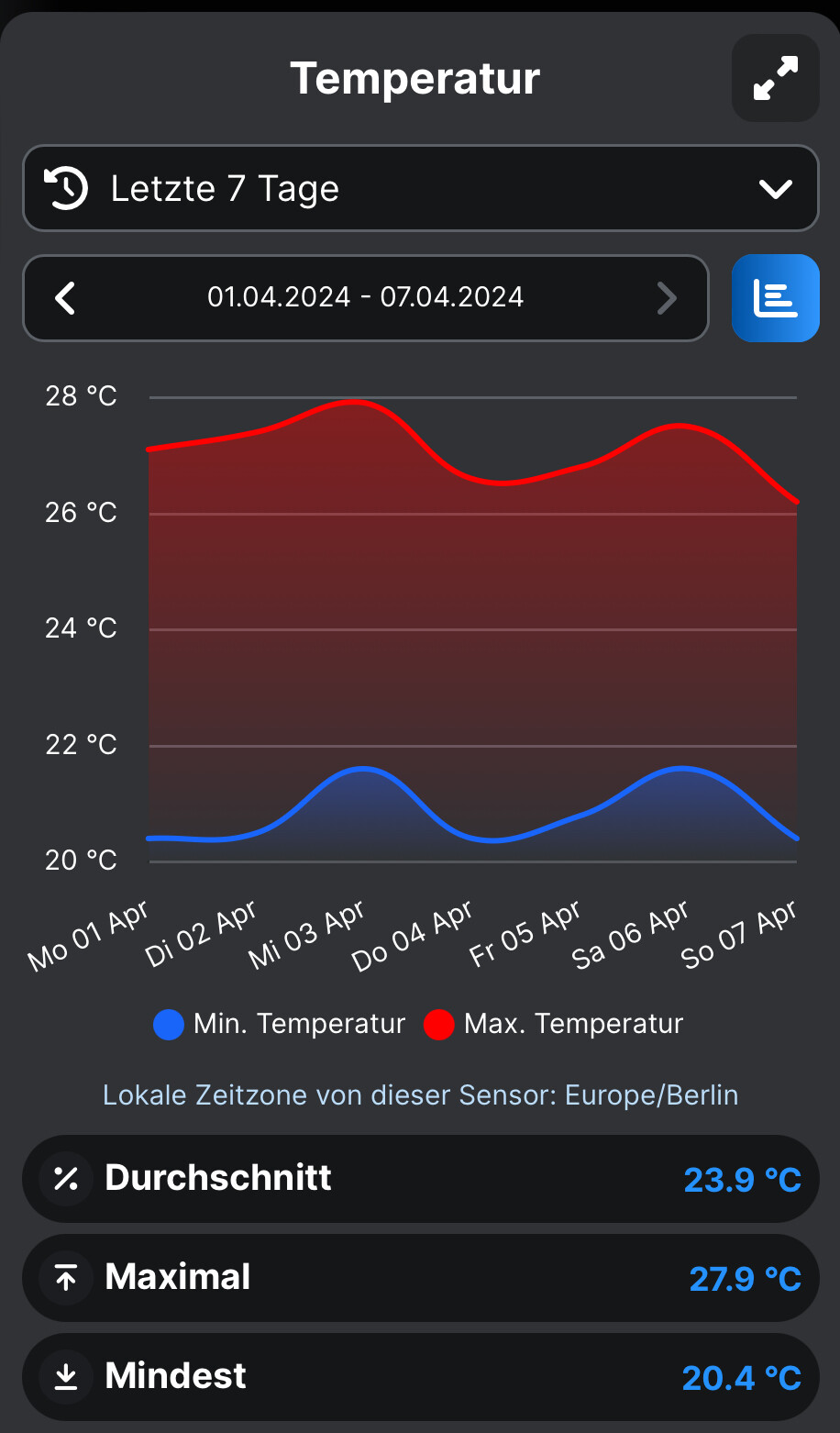Go to the previous date range
The image size is (840, 1433).
pyautogui.click(x=65, y=298)
